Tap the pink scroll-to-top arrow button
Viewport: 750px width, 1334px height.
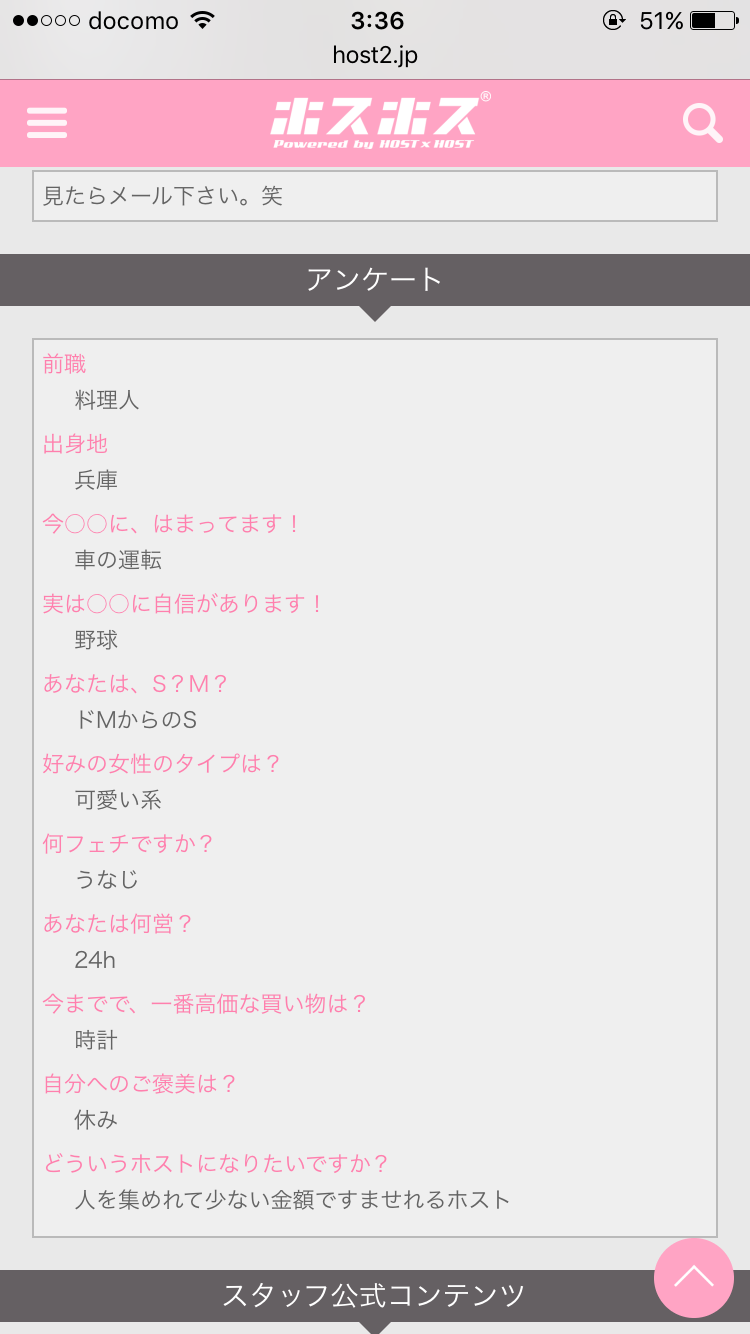click(x=693, y=1277)
